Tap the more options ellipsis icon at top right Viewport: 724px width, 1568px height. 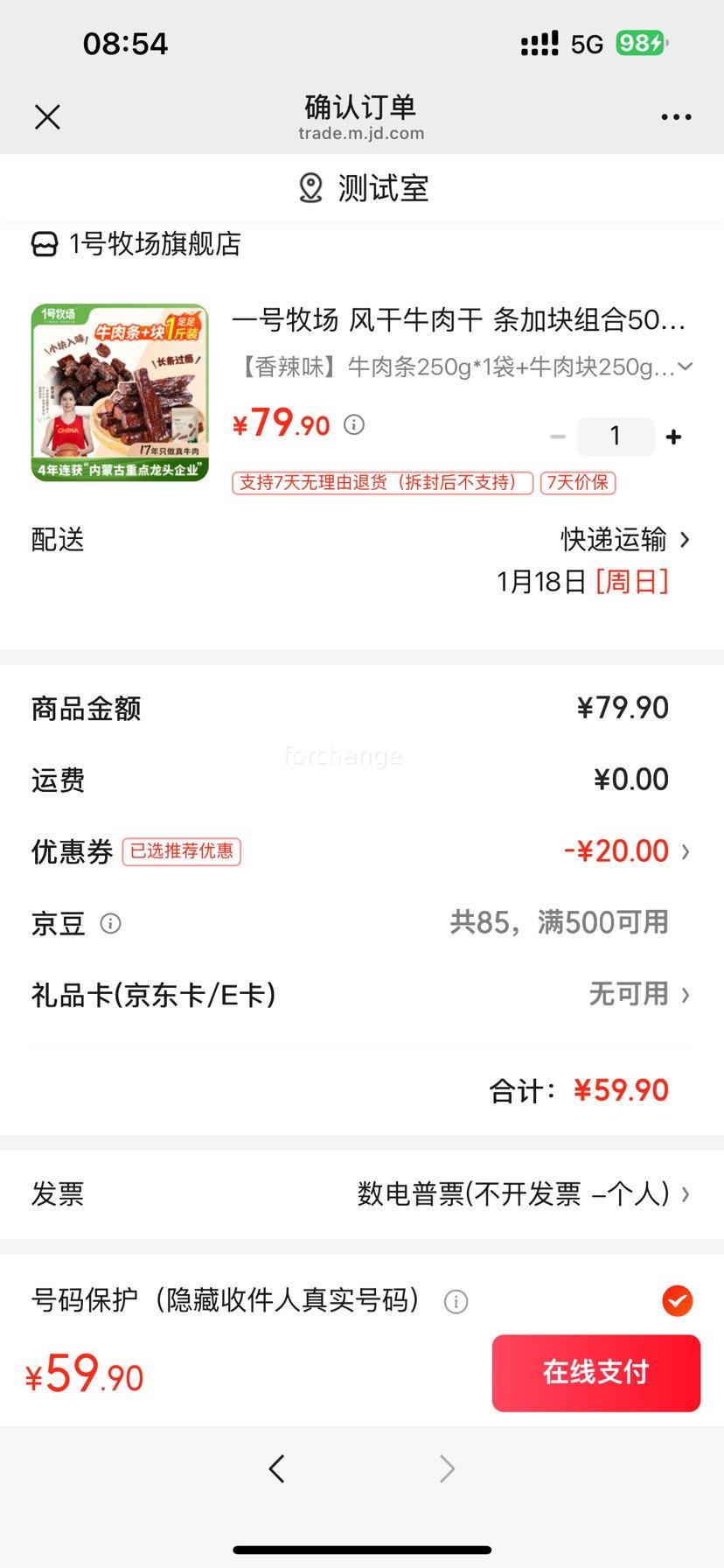tap(677, 115)
